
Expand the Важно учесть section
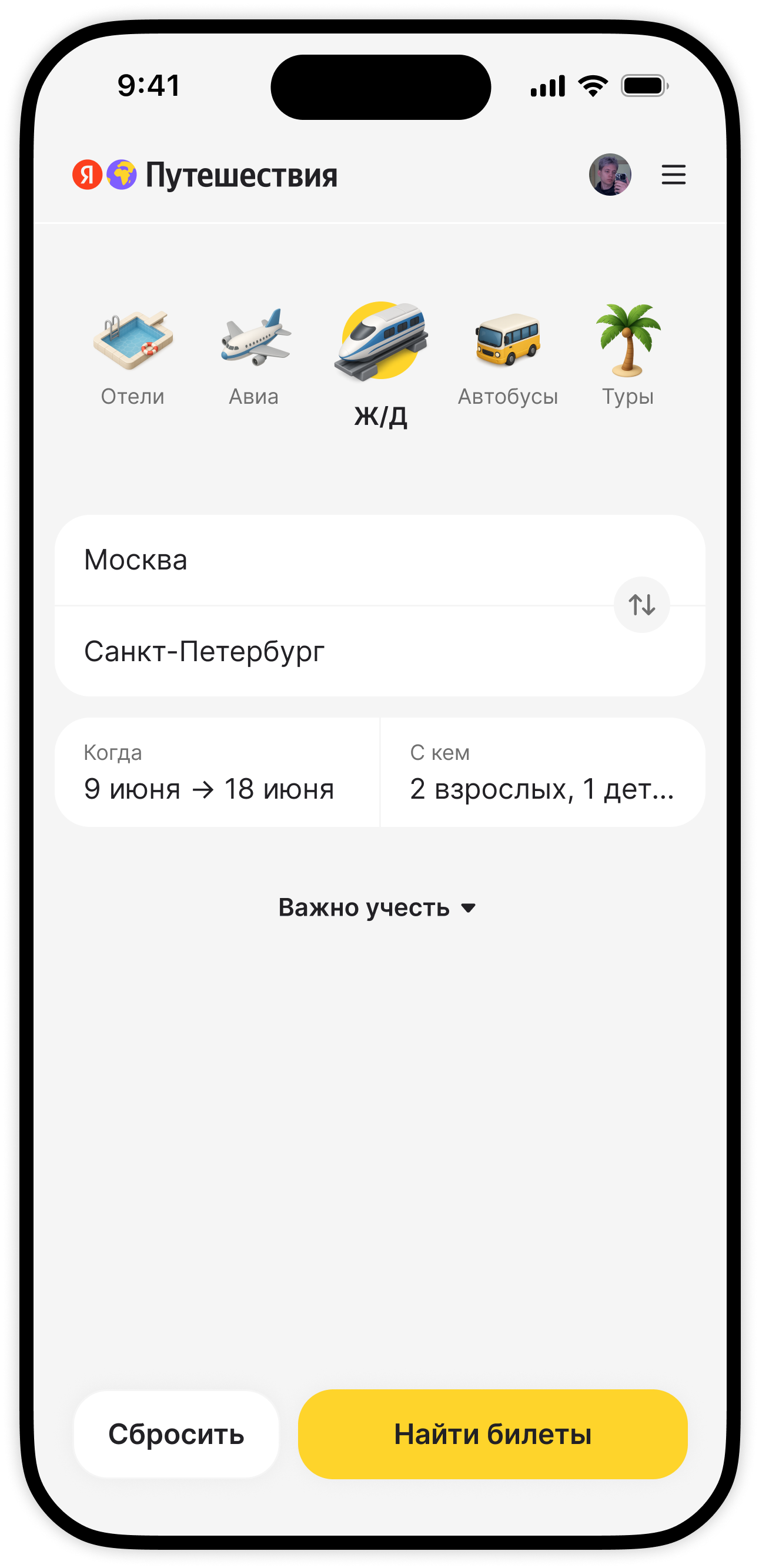point(377,907)
